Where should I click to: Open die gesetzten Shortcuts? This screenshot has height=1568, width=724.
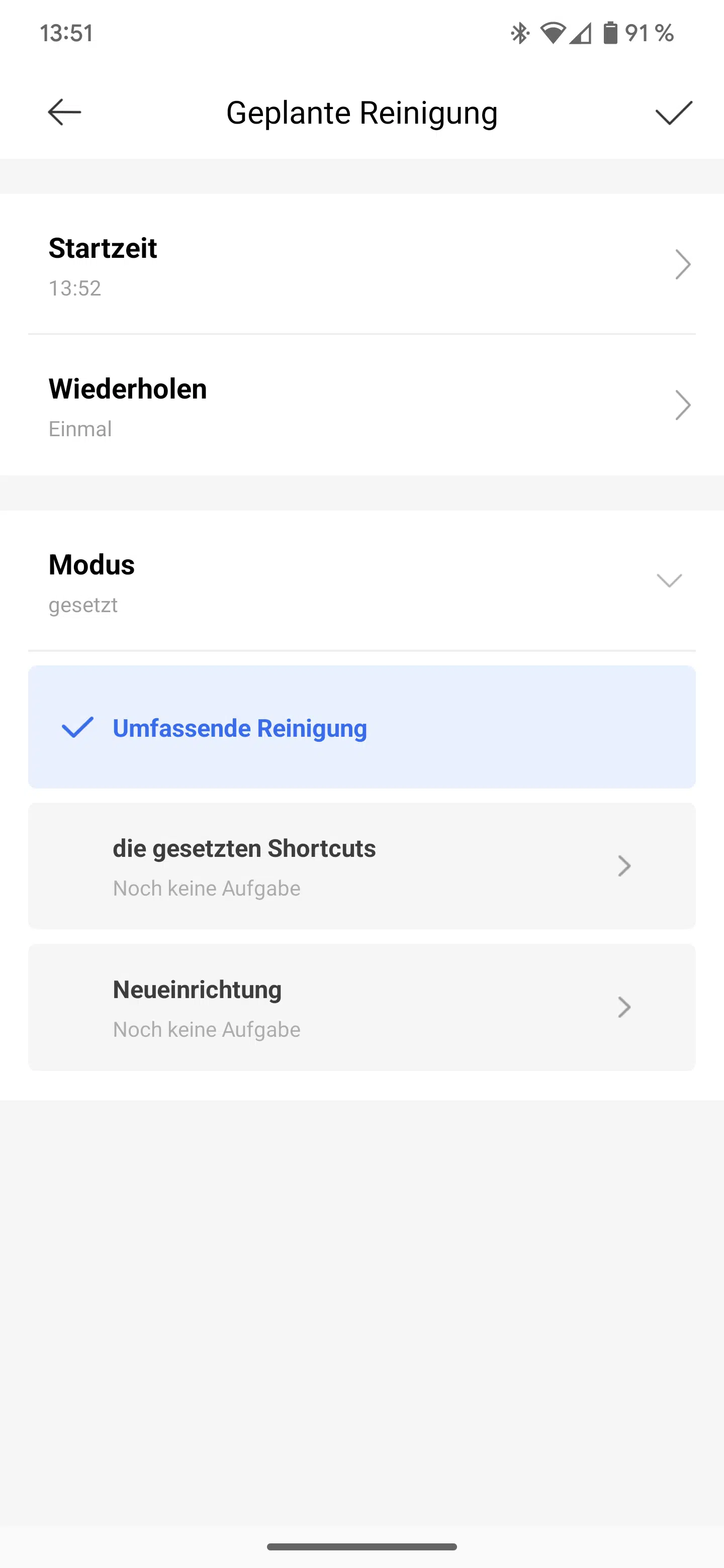coord(361,866)
